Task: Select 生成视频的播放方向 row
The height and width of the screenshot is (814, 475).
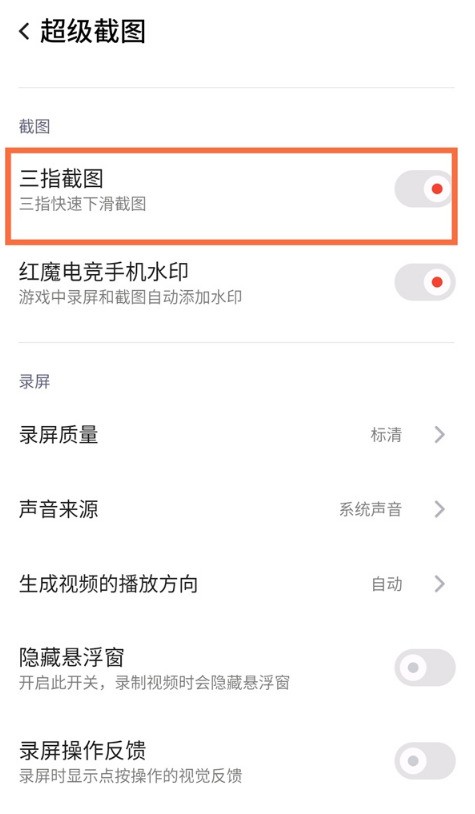Action: tap(237, 584)
